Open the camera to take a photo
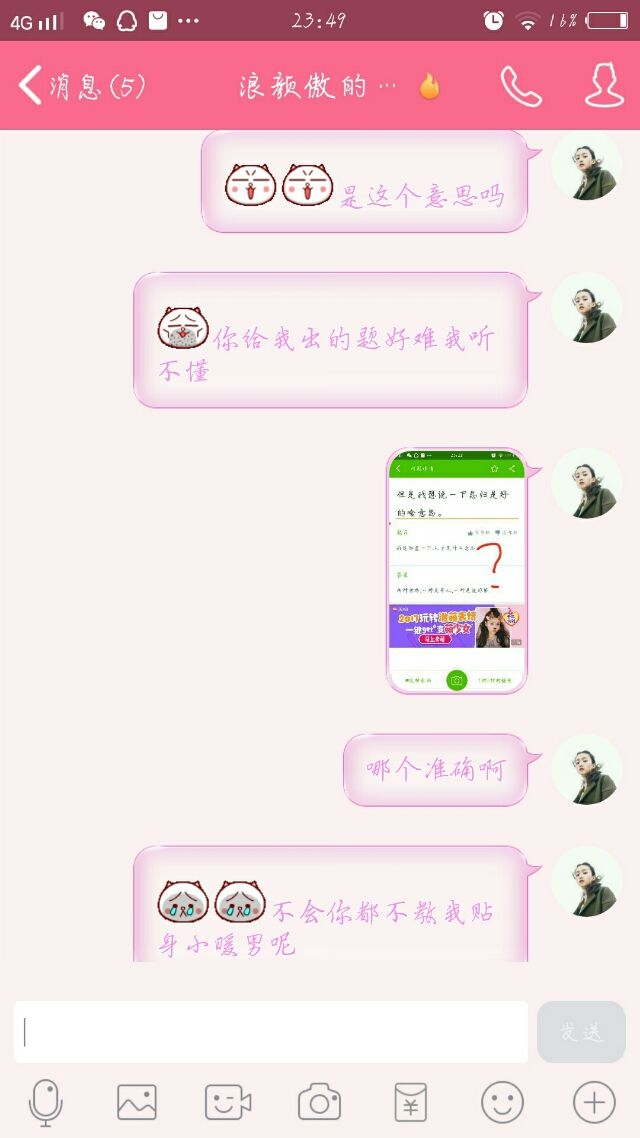Image resolution: width=640 pixels, height=1138 pixels. pos(320,1102)
